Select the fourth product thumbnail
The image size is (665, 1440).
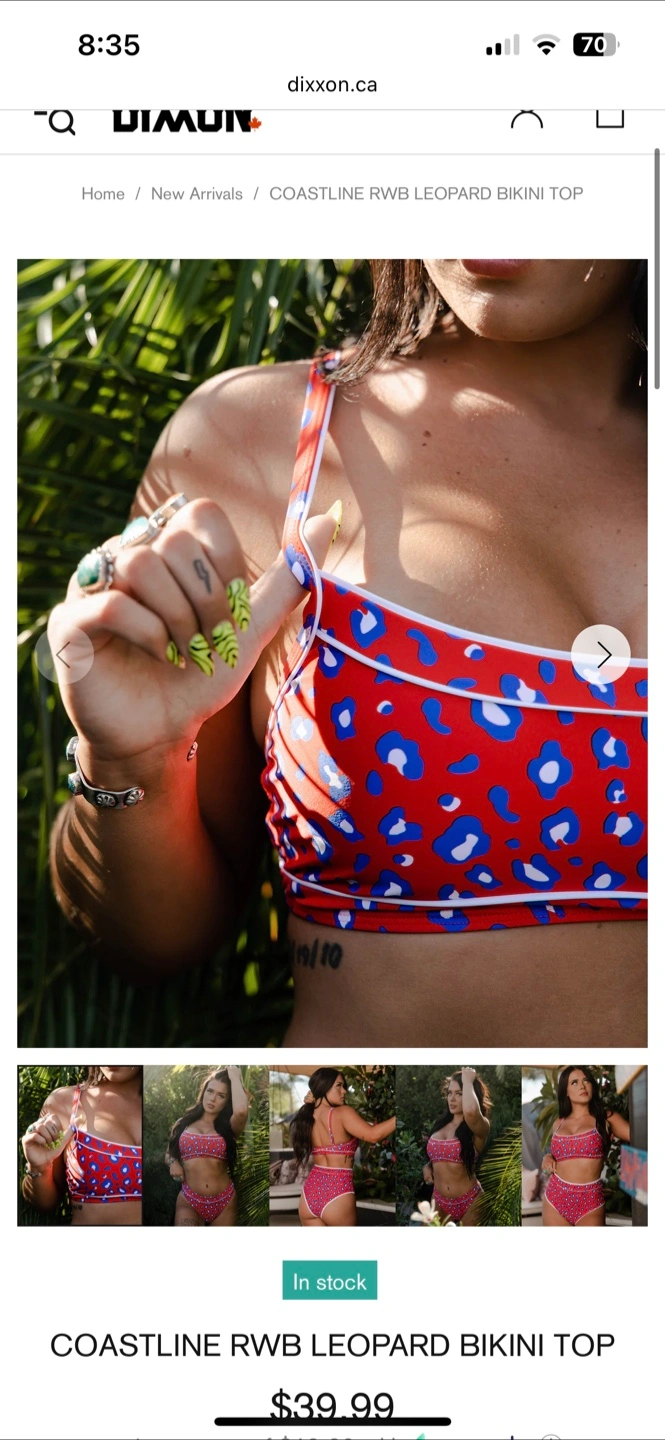tap(458, 1145)
